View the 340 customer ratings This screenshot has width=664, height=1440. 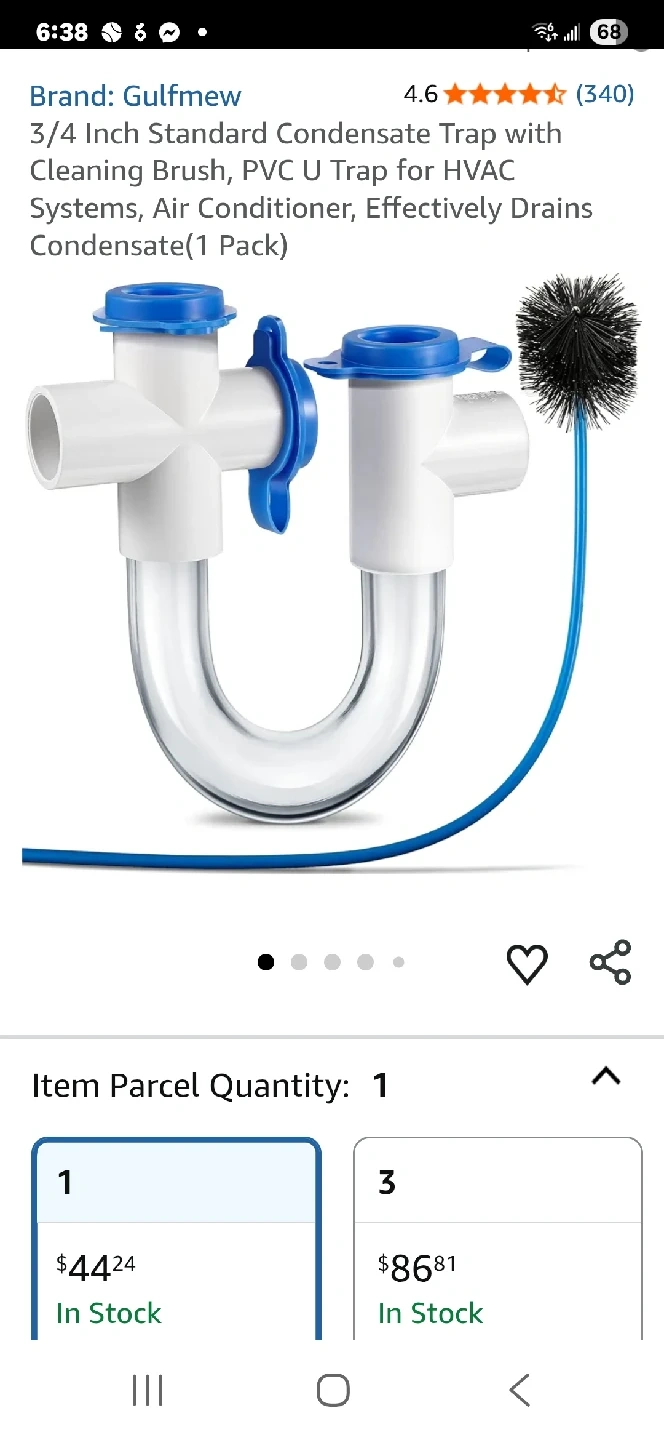[x=604, y=94]
